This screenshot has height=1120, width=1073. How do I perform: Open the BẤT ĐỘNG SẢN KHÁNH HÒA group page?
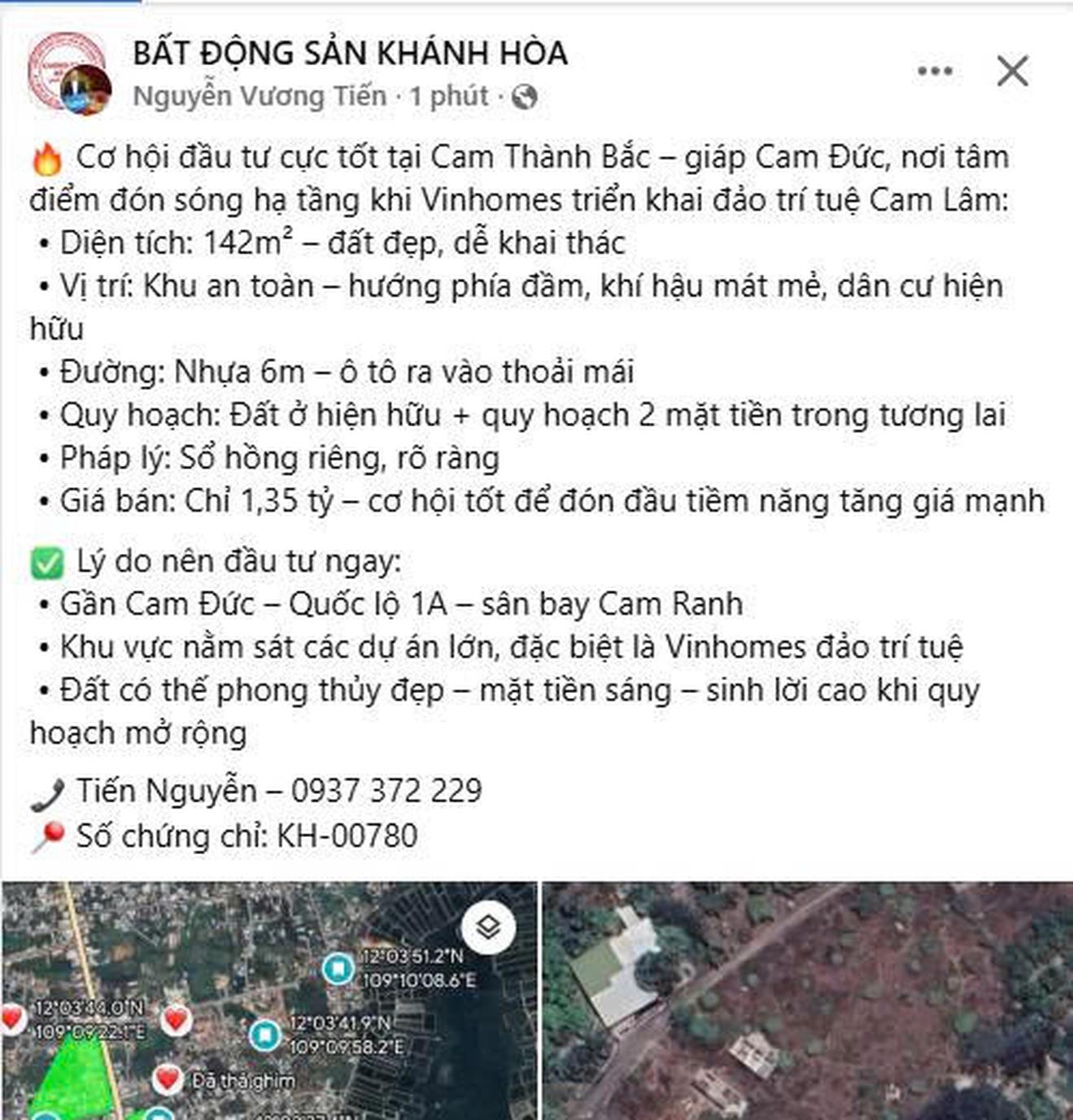click(x=350, y=54)
